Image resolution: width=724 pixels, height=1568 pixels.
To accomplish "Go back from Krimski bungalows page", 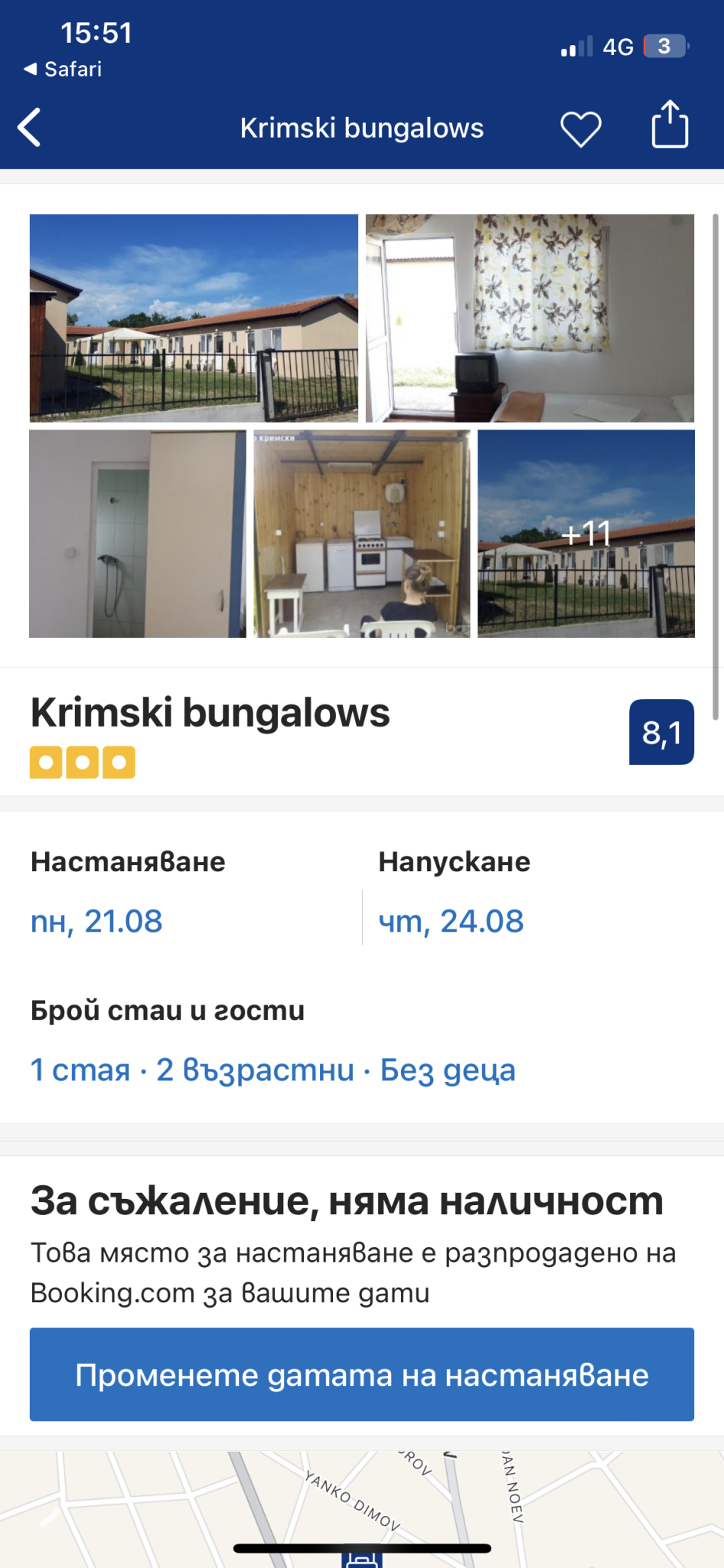I will [31, 127].
